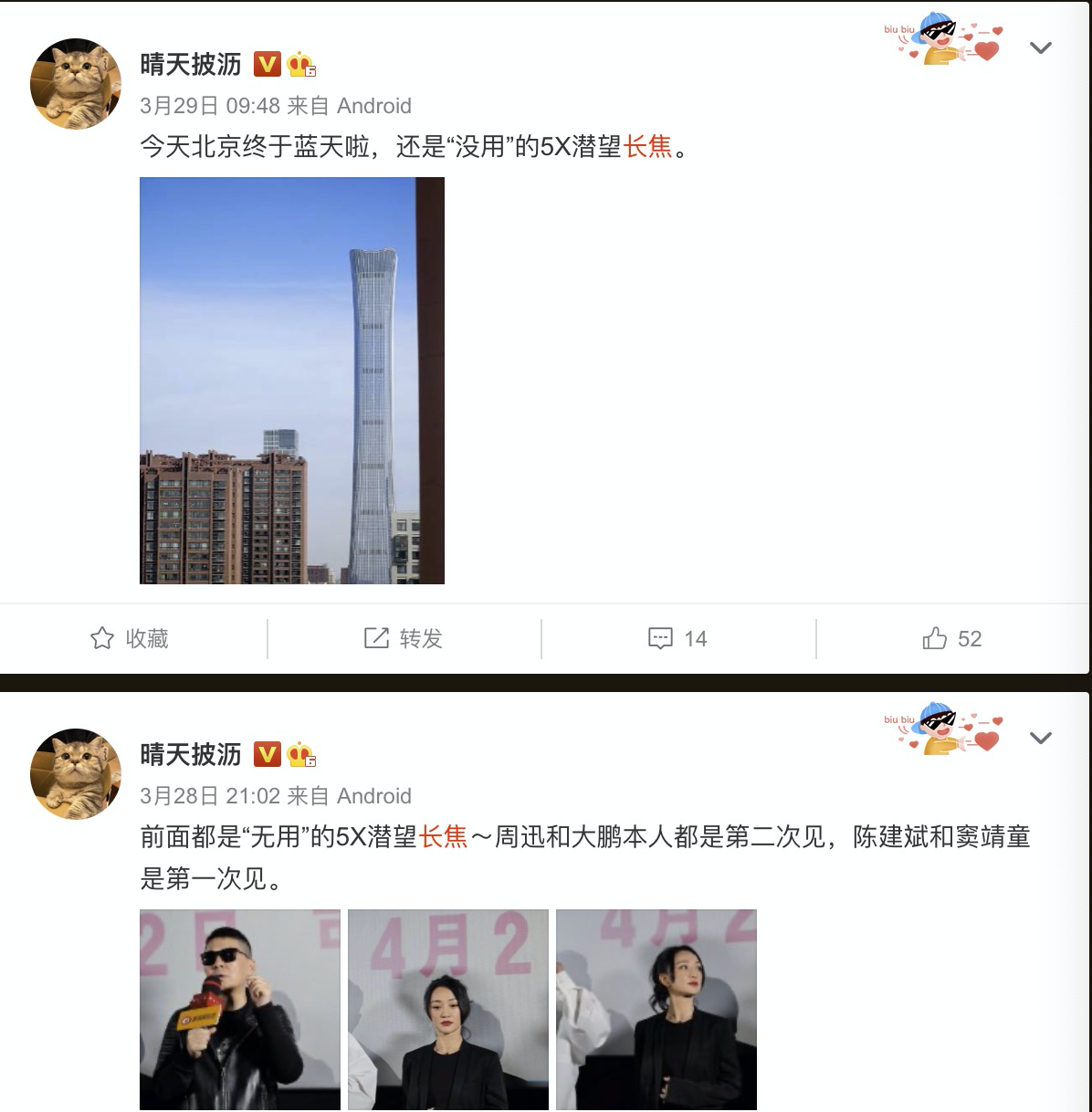Open the dropdown arrow near the biubiu sticker
This screenshot has height=1112, width=1092.
pyautogui.click(x=1041, y=47)
